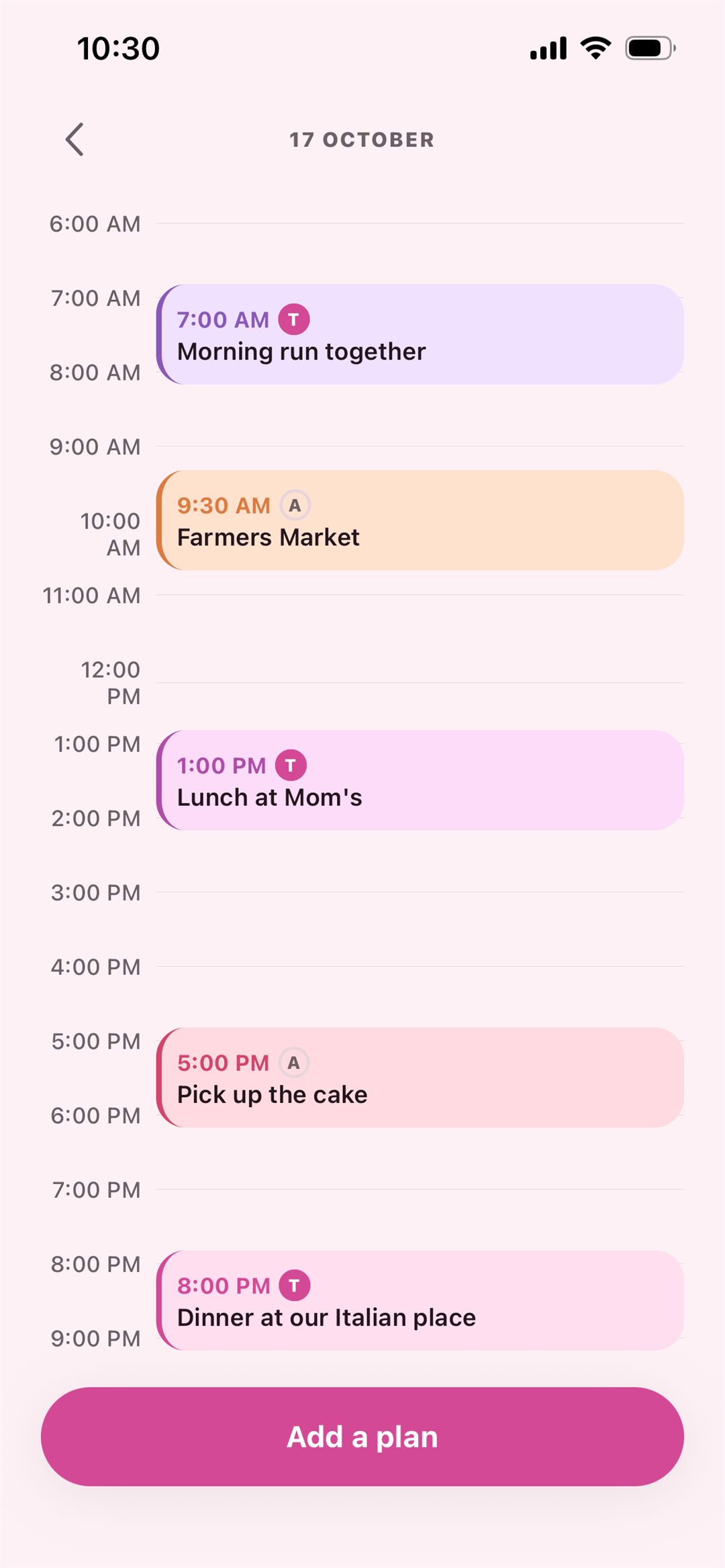Tap the Add a plan button

coord(362,1436)
